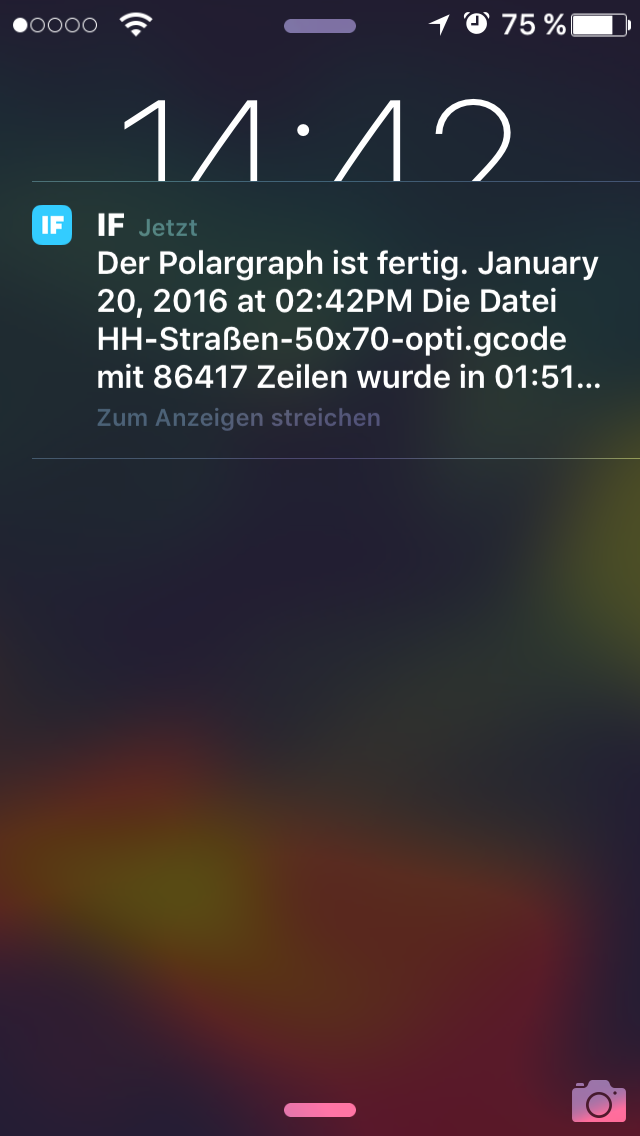Tap the Control Center grabber at bottom
The image size is (640, 1136).
[x=320, y=1110]
